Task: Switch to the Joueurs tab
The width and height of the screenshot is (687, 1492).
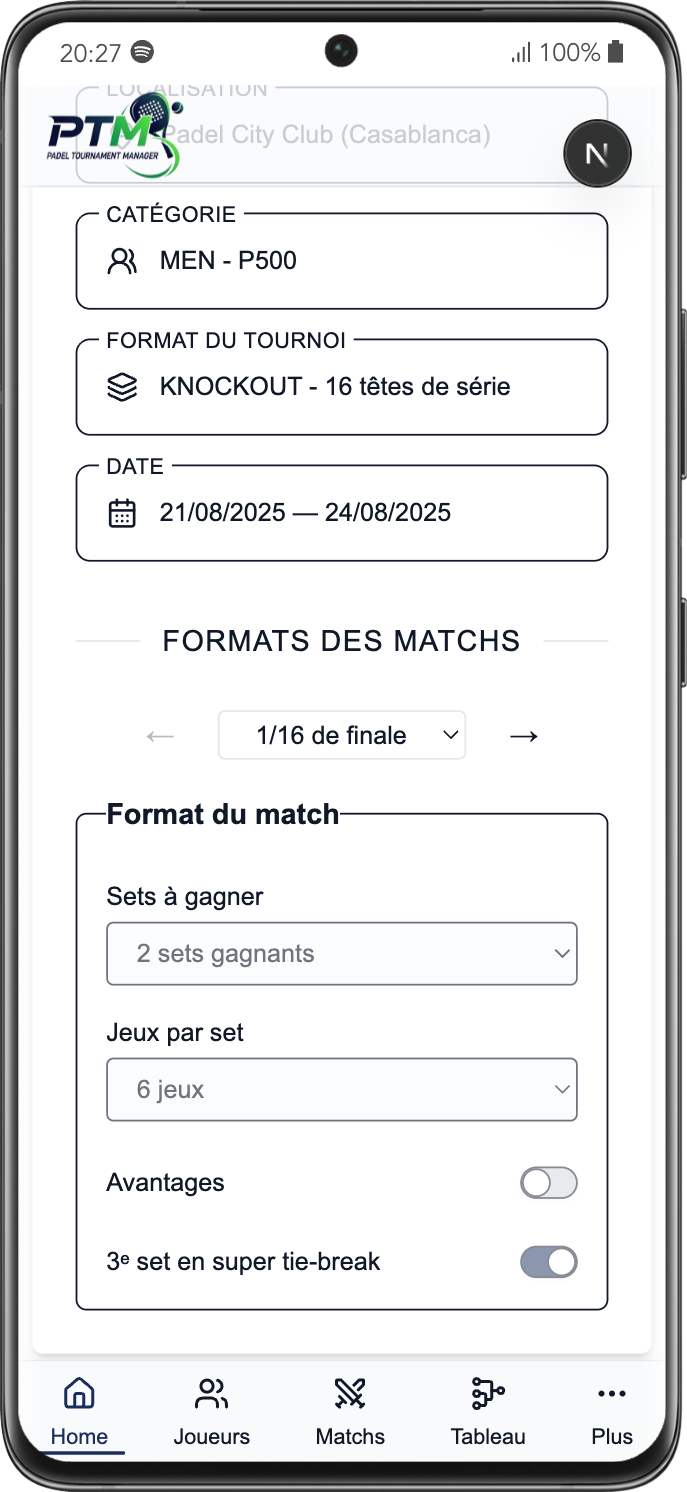Action: tap(211, 1411)
